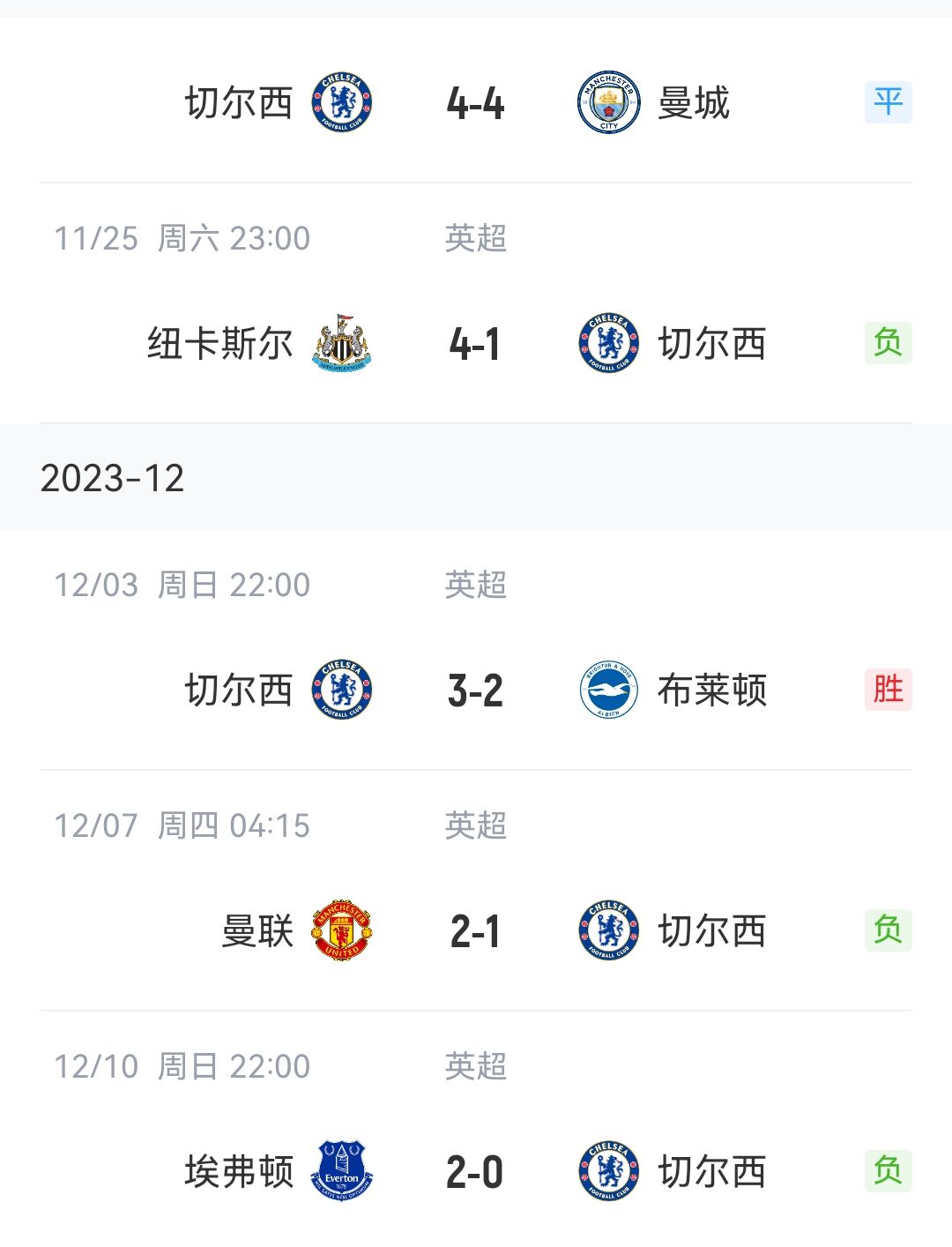The height and width of the screenshot is (1247, 952).
Task: Open the Chelsea 3-2 Brighton match
Action: pyautogui.click(x=475, y=690)
